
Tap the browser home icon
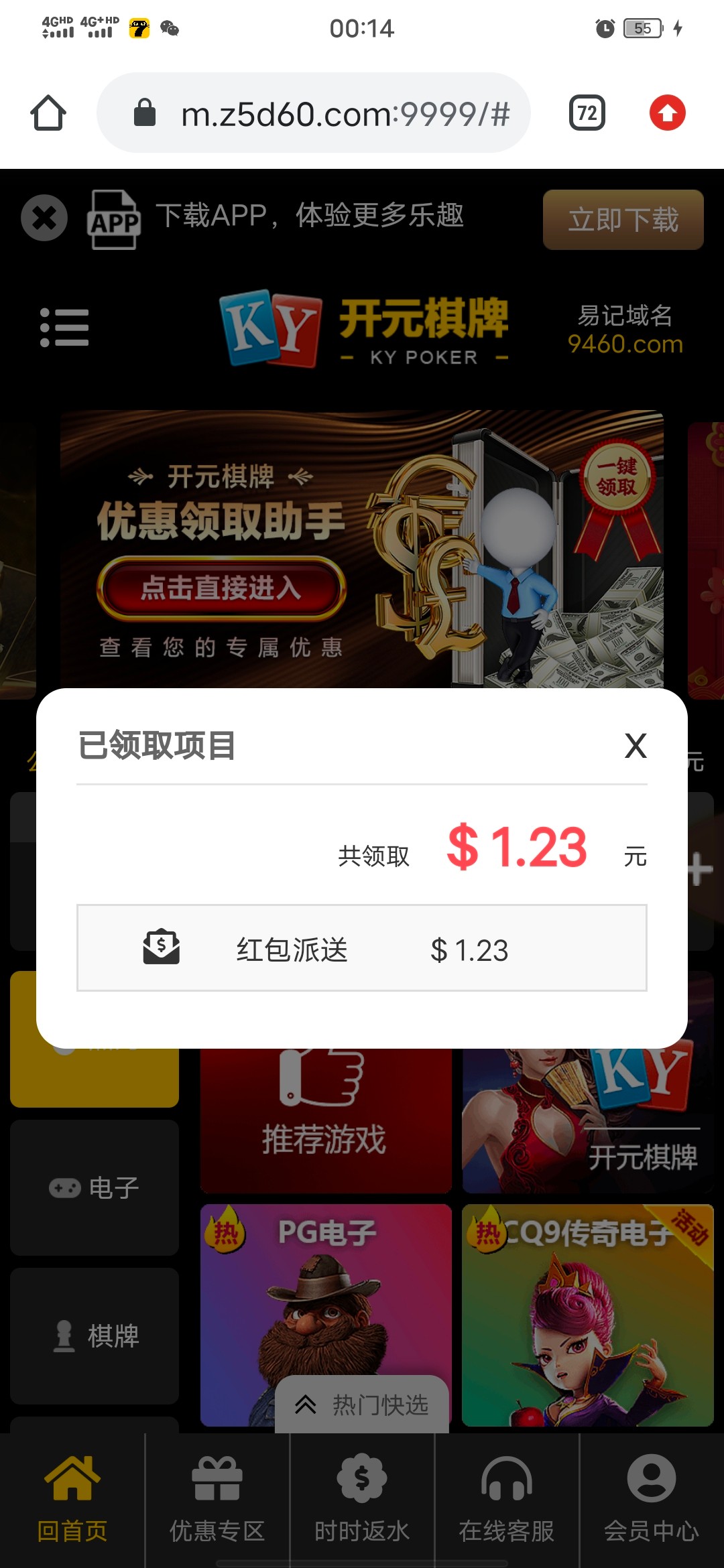click(48, 113)
